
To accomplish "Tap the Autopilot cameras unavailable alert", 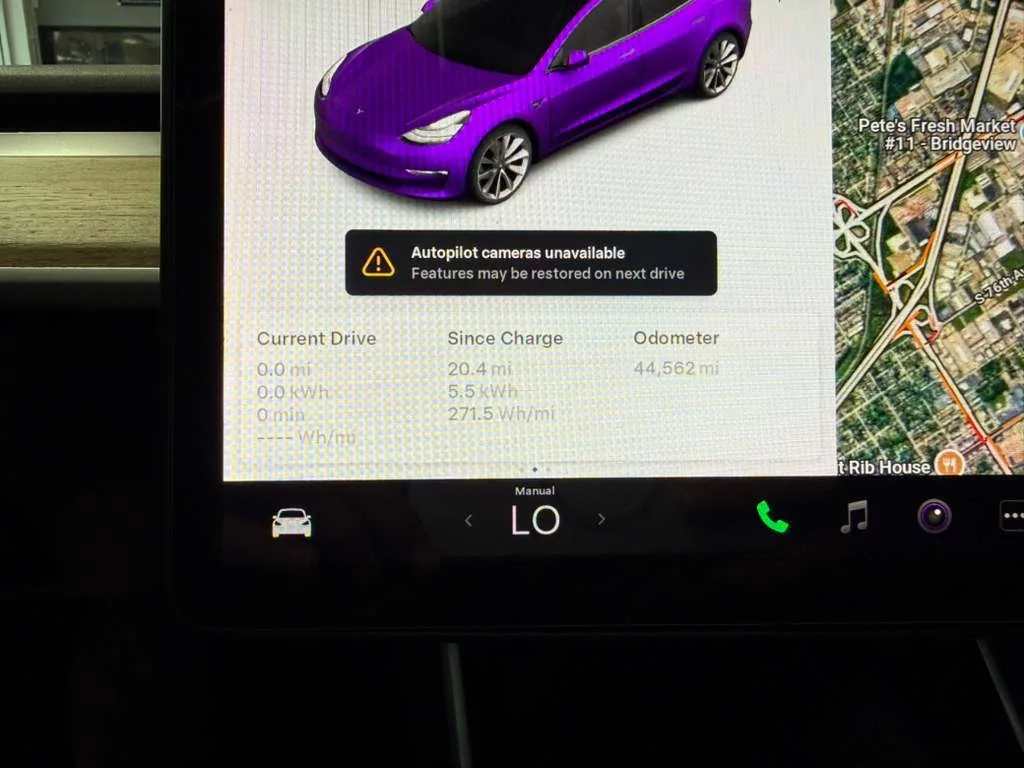I will click(x=531, y=263).
